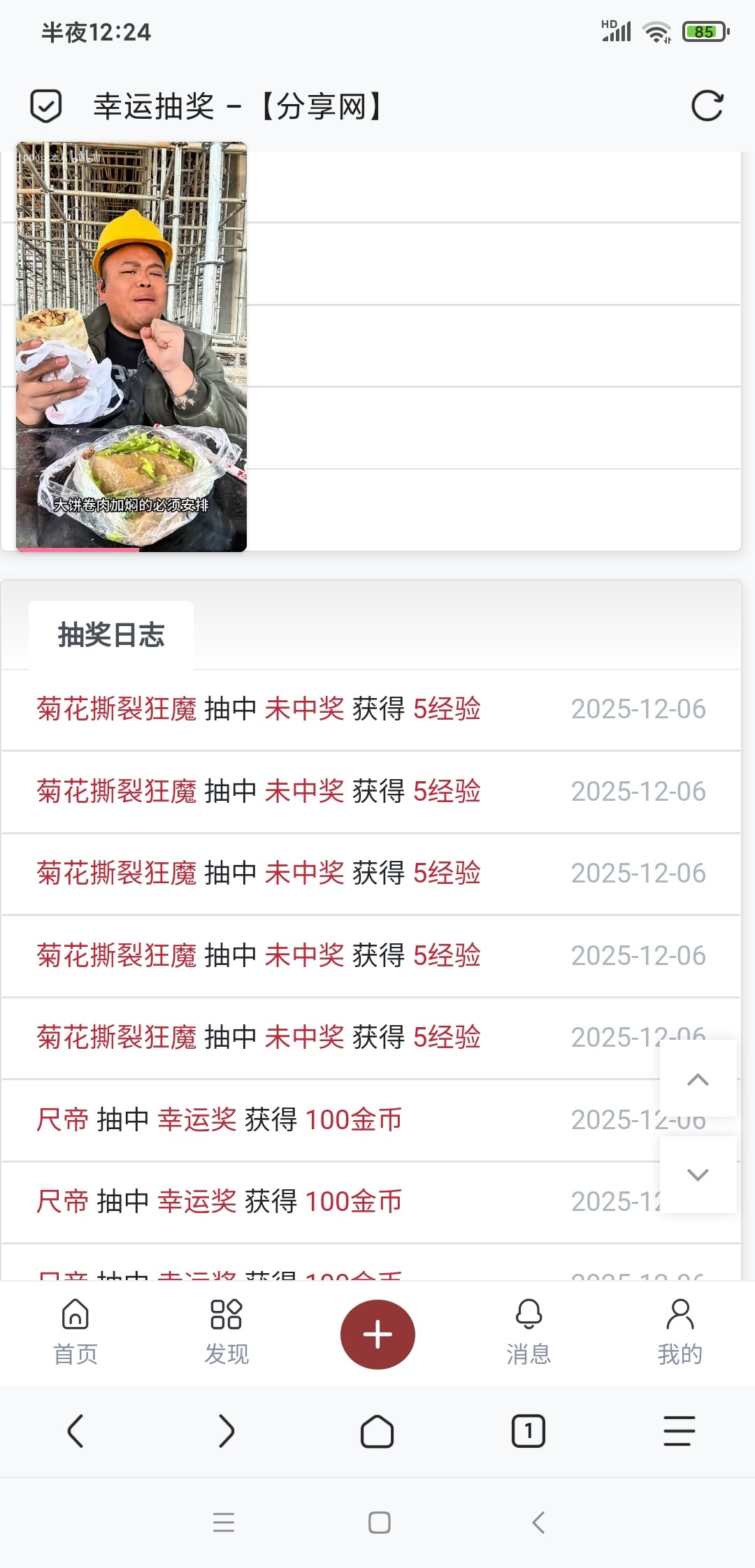Screen dimensions: 755x1568
Task: Jump to top with the up arrow
Action: click(x=698, y=1080)
